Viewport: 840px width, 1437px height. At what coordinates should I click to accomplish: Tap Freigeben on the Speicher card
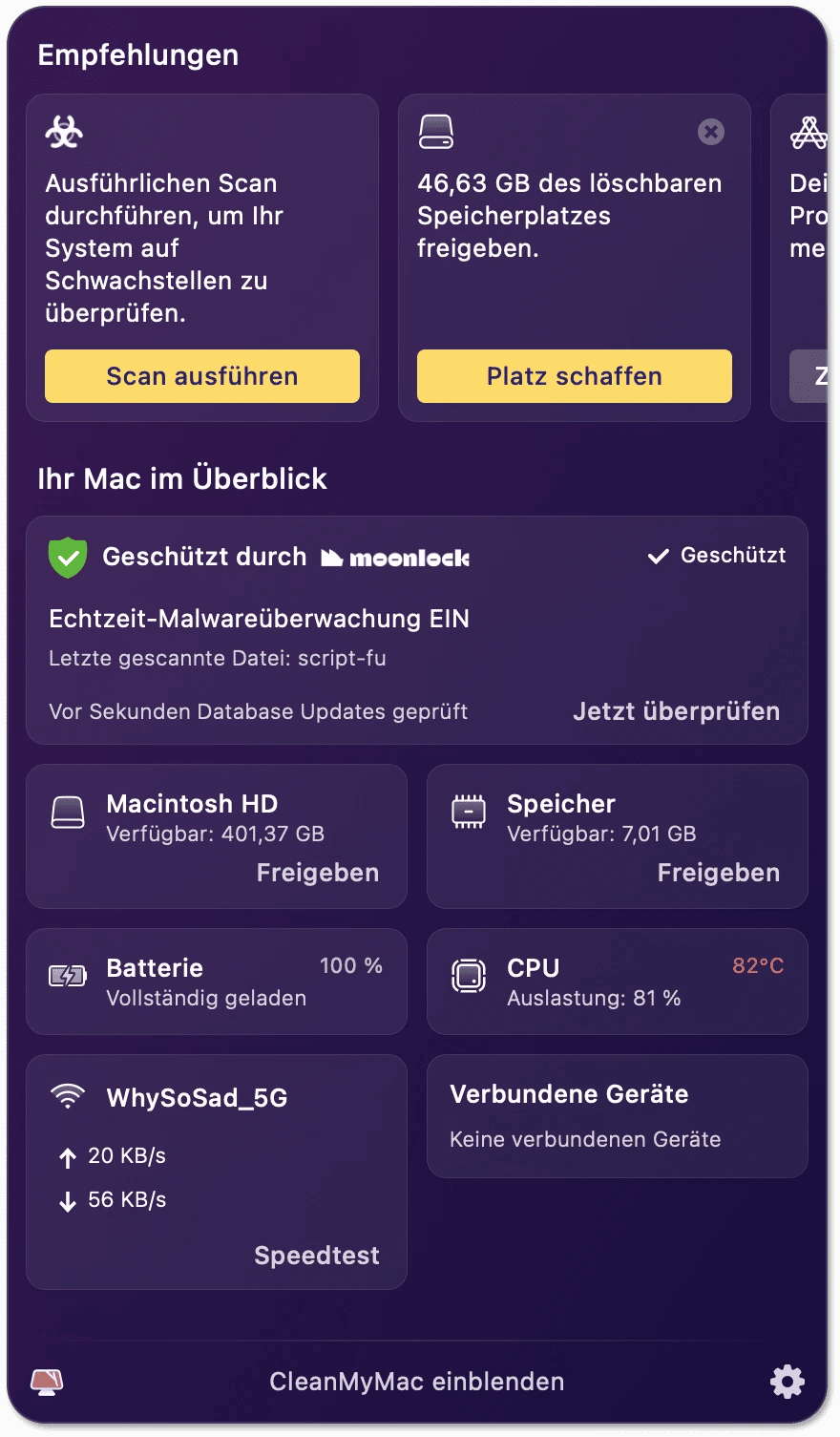pyautogui.click(x=719, y=873)
